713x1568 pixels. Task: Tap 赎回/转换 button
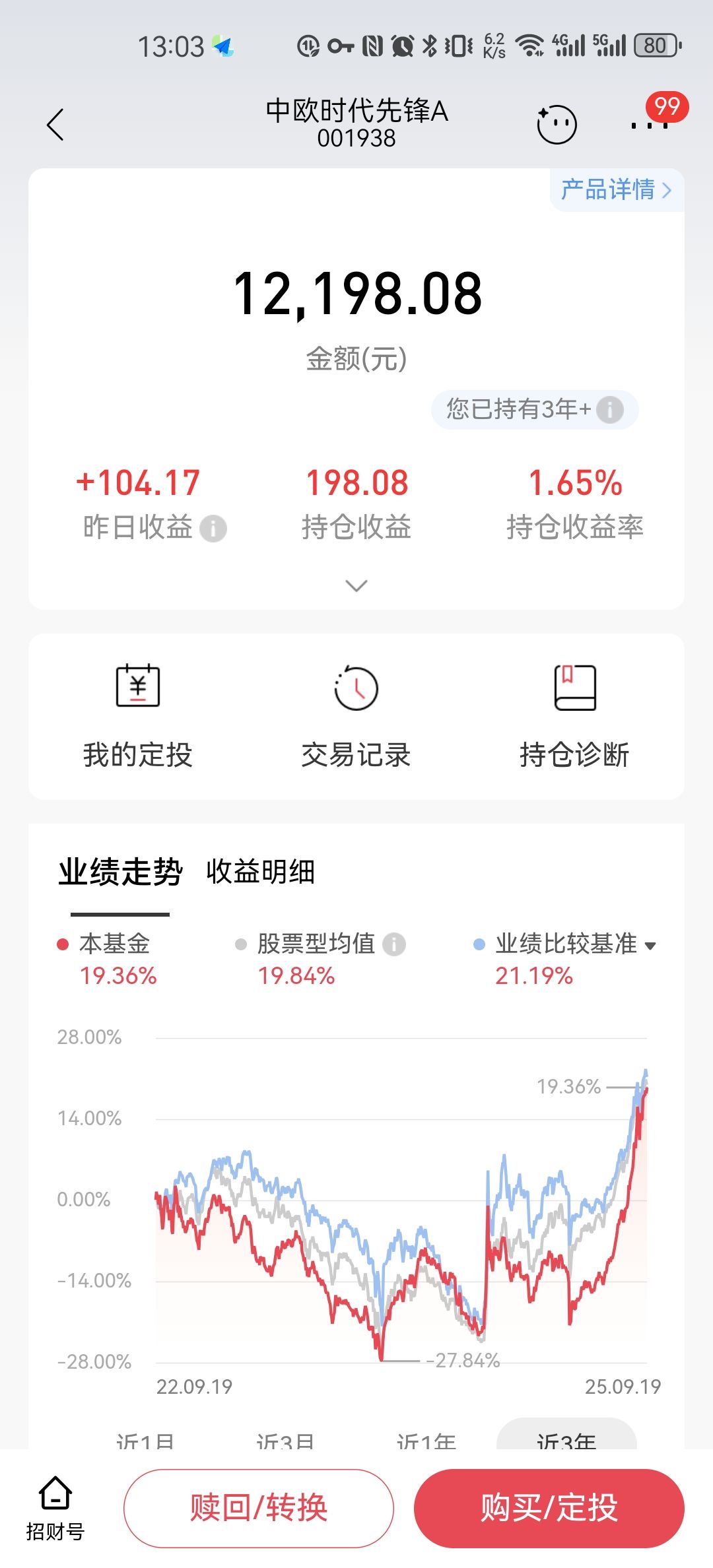click(259, 1508)
